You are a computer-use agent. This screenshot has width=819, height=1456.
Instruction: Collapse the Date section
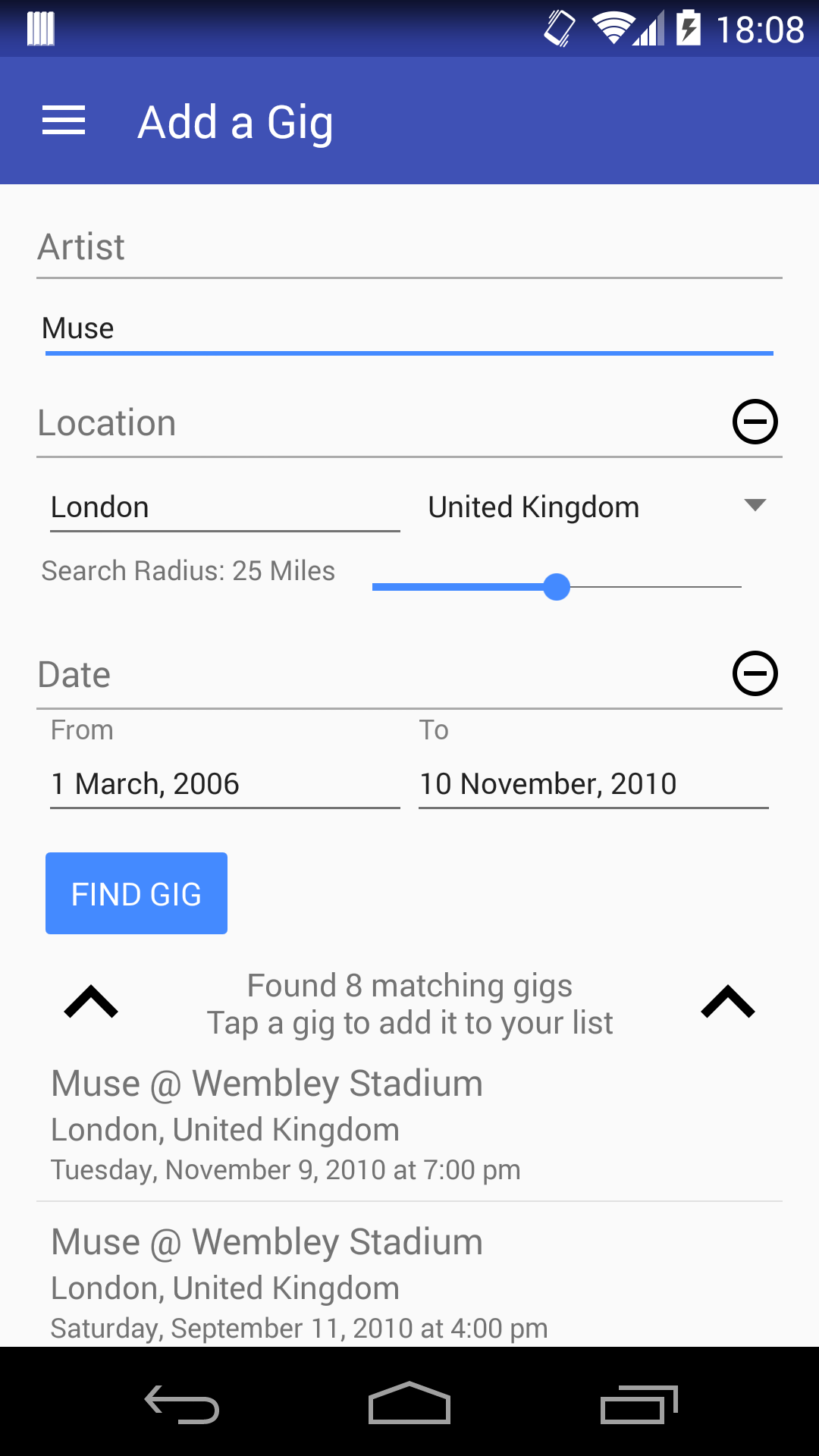[x=755, y=673]
